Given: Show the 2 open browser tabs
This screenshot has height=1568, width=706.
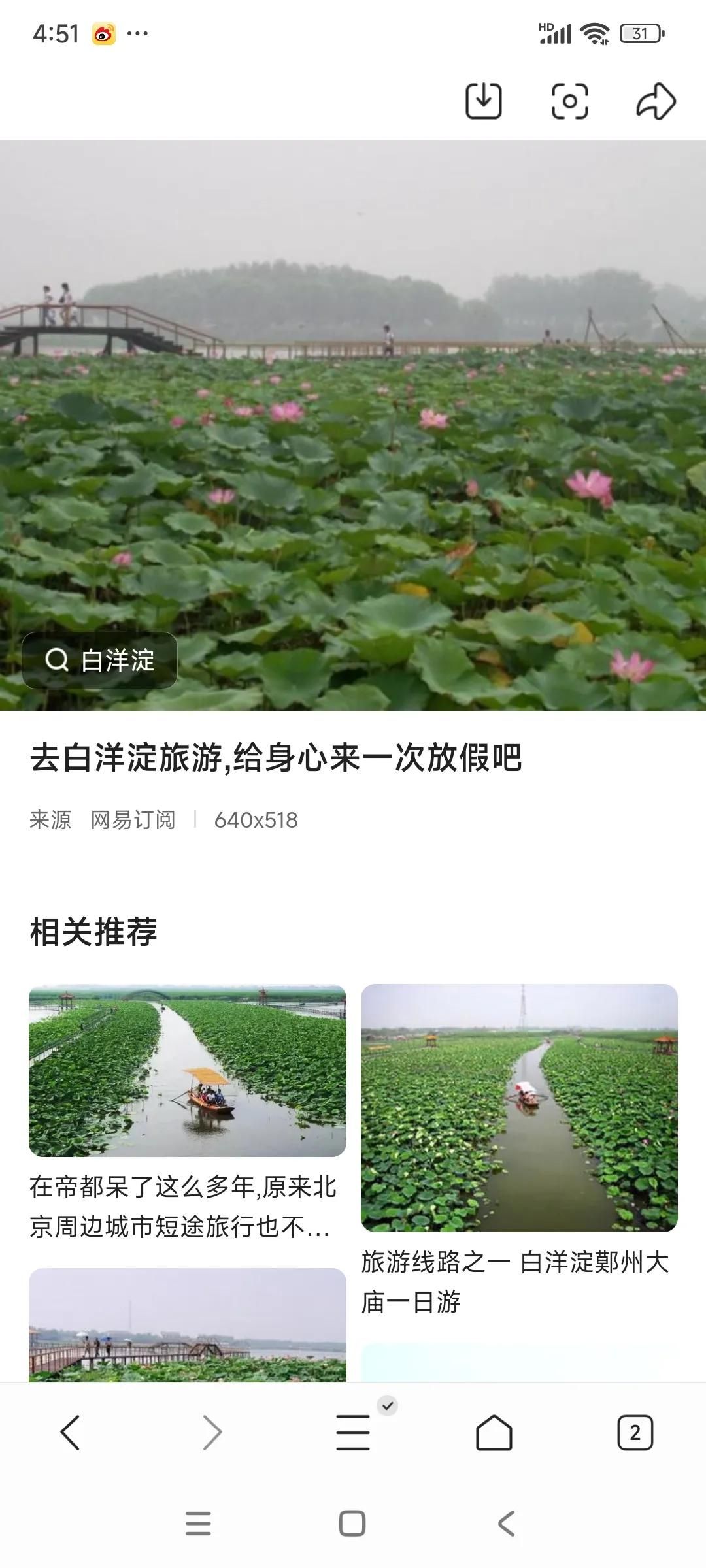Looking at the screenshot, I should click(635, 1433).
